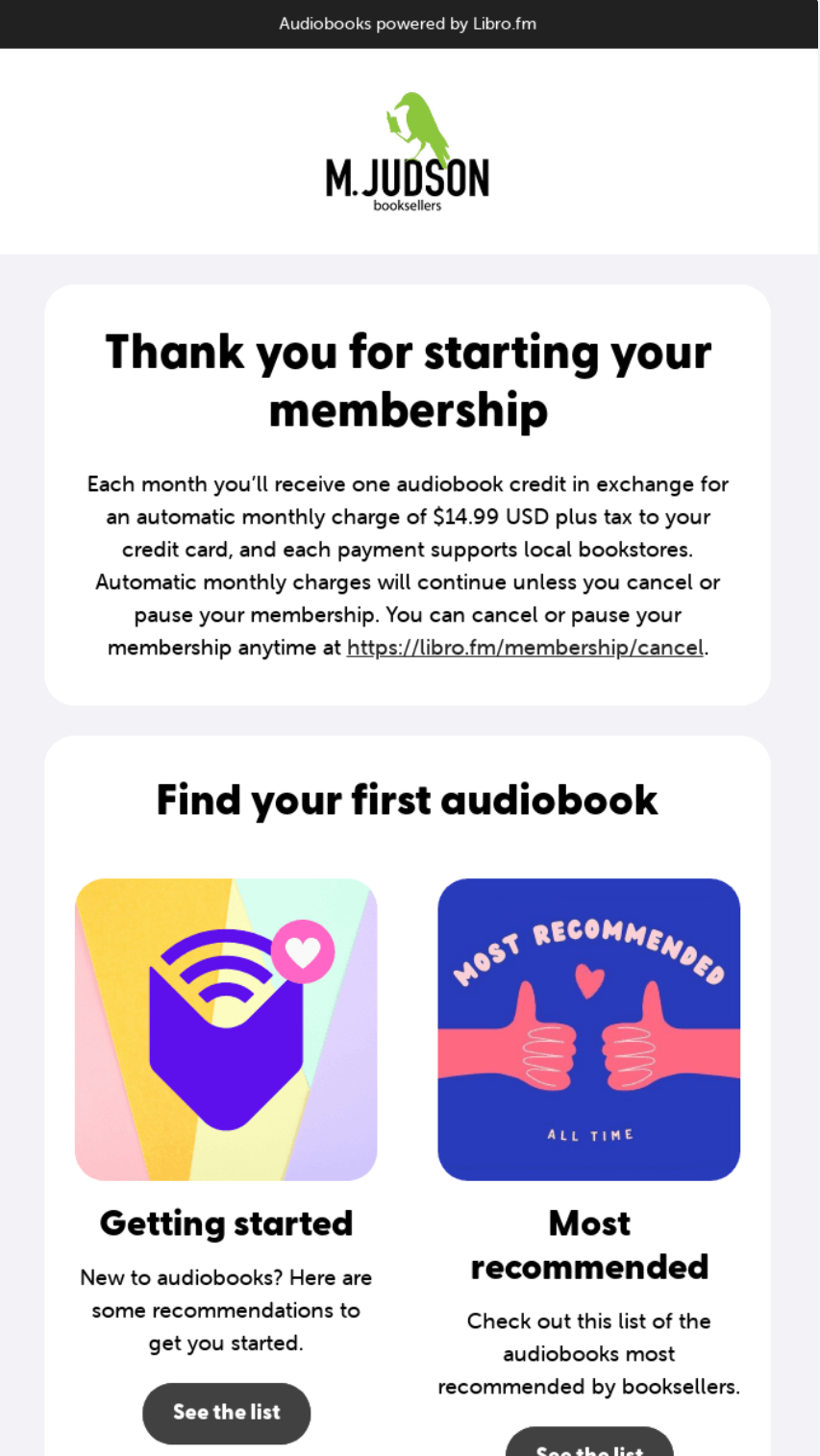
Task: Open the Most Recommended picture tile
Action: [589, 1029]
